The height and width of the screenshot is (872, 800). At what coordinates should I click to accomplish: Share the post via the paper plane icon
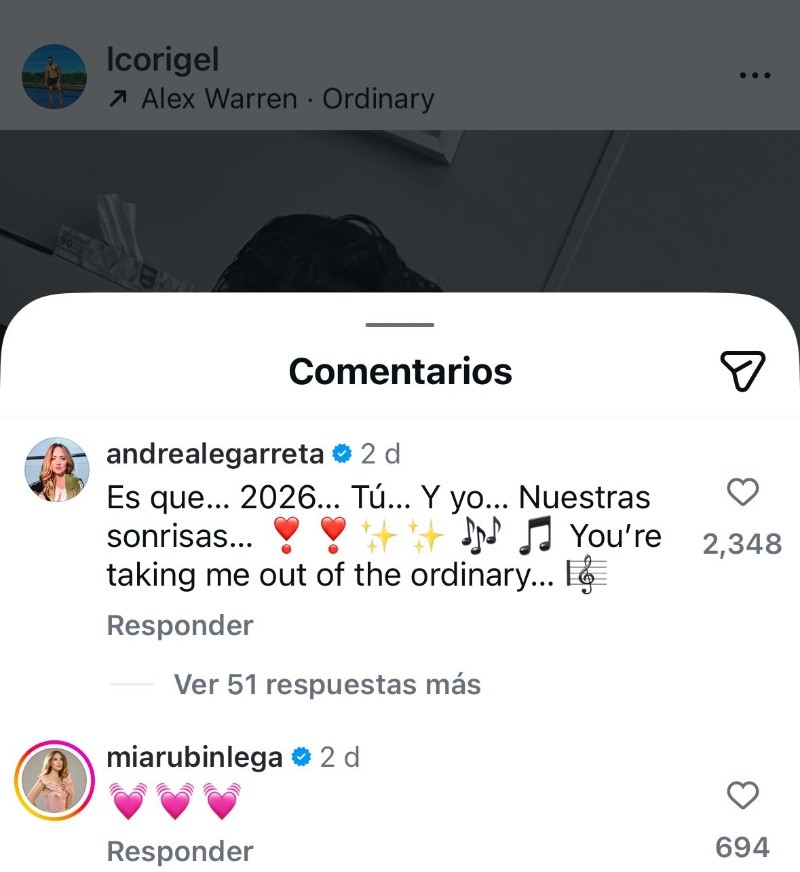click(742, 371)
